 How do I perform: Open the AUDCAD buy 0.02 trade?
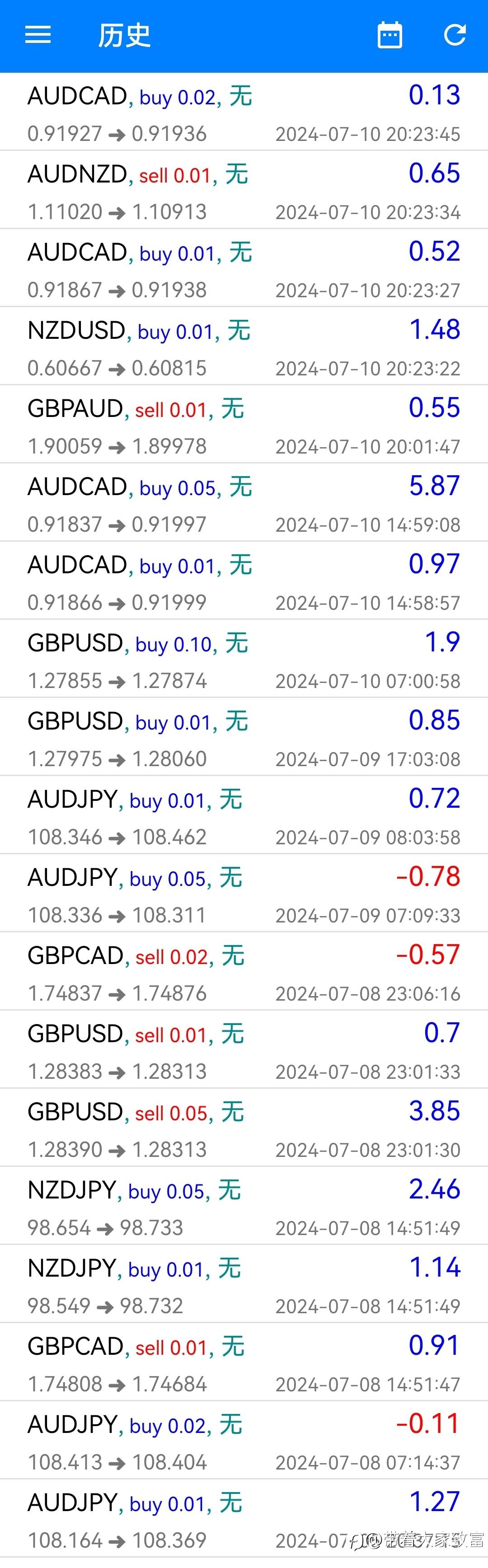point(244,112)
